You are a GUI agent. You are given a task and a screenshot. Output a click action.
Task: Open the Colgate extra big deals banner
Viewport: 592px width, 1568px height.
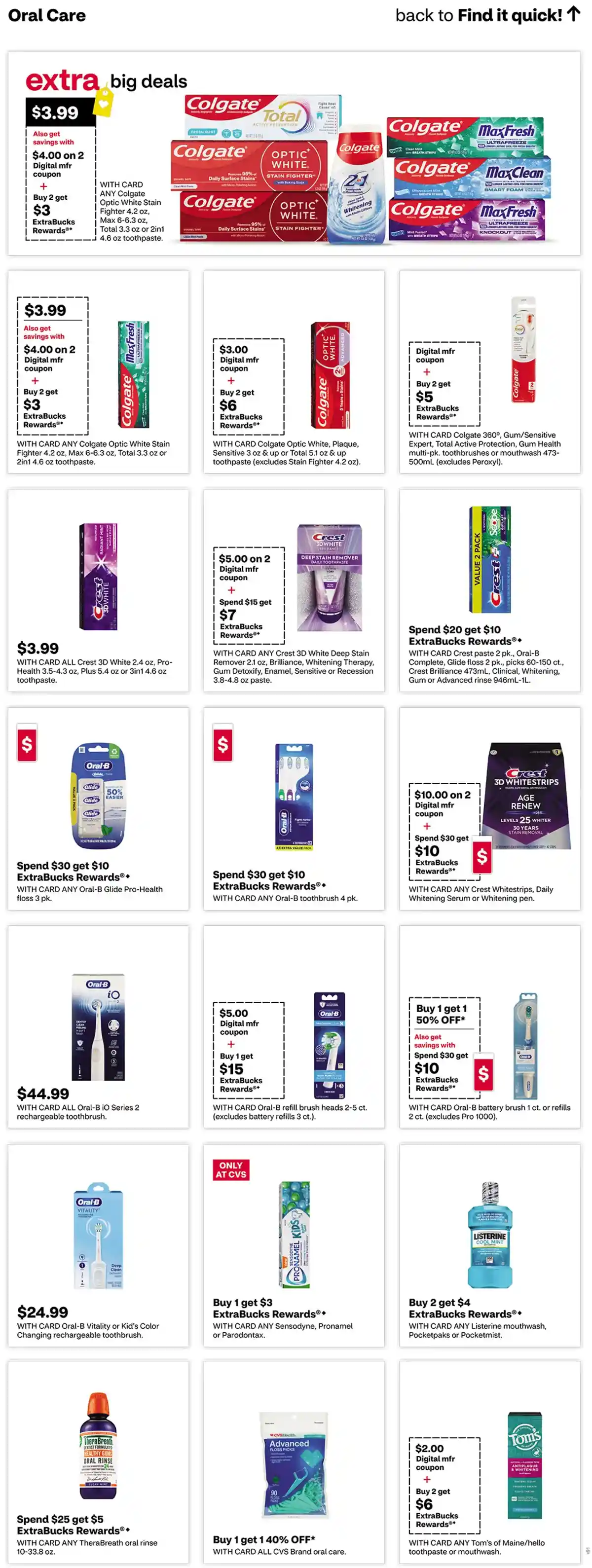(x=294, y=153)
